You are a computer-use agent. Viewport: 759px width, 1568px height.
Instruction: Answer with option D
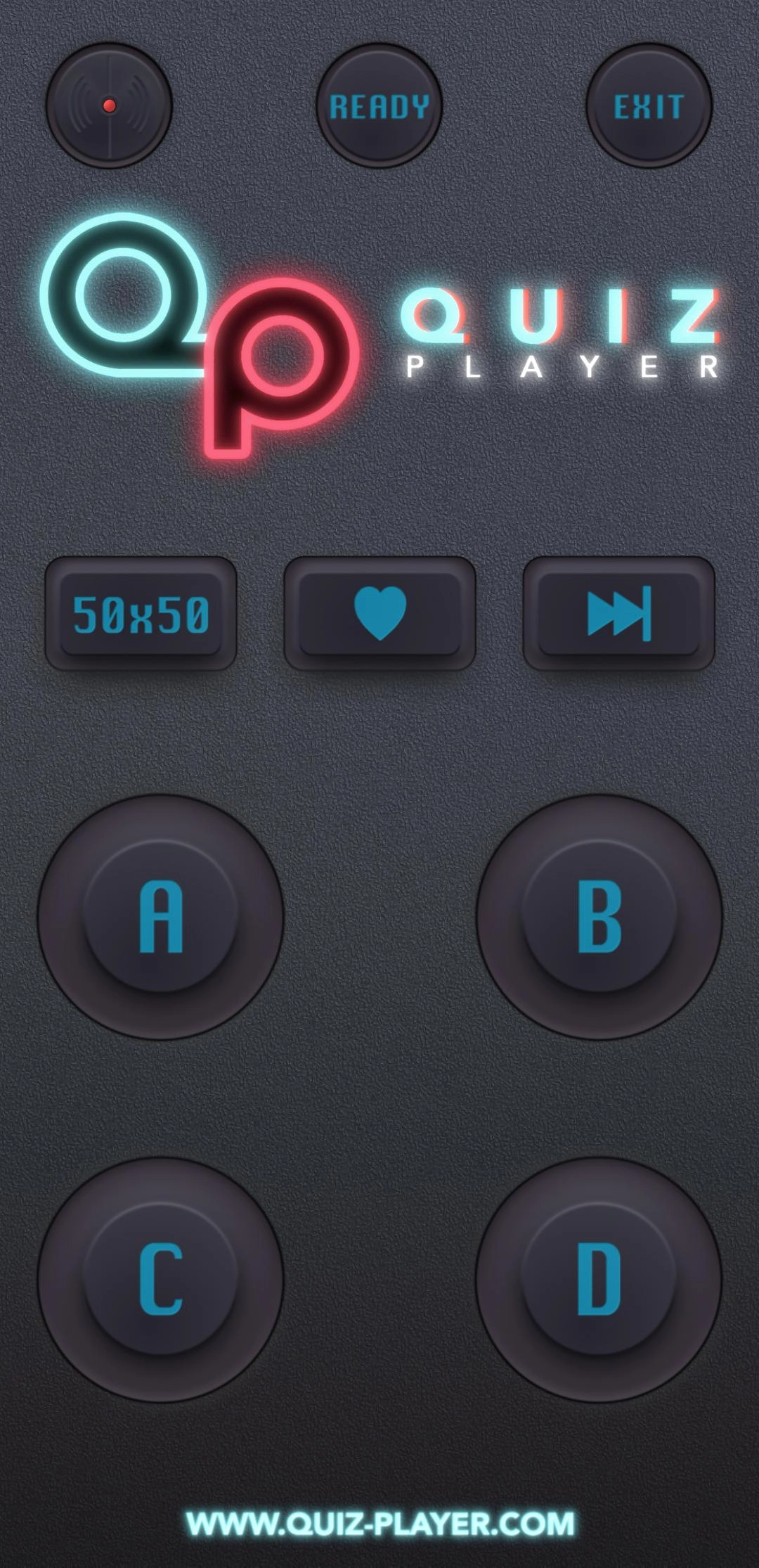[599, 1278]
